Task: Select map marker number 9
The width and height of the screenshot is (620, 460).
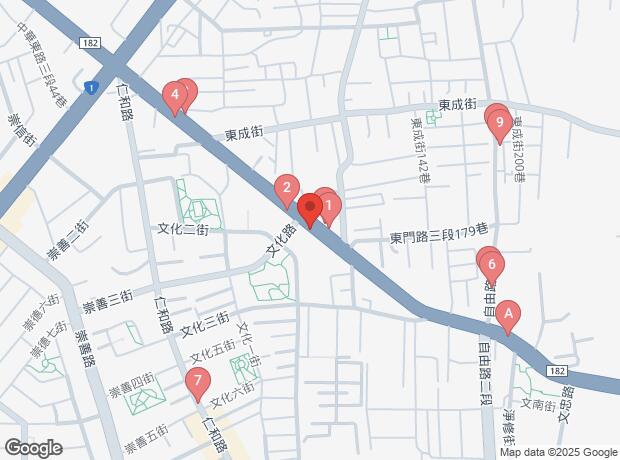Action: coord(498,123)
